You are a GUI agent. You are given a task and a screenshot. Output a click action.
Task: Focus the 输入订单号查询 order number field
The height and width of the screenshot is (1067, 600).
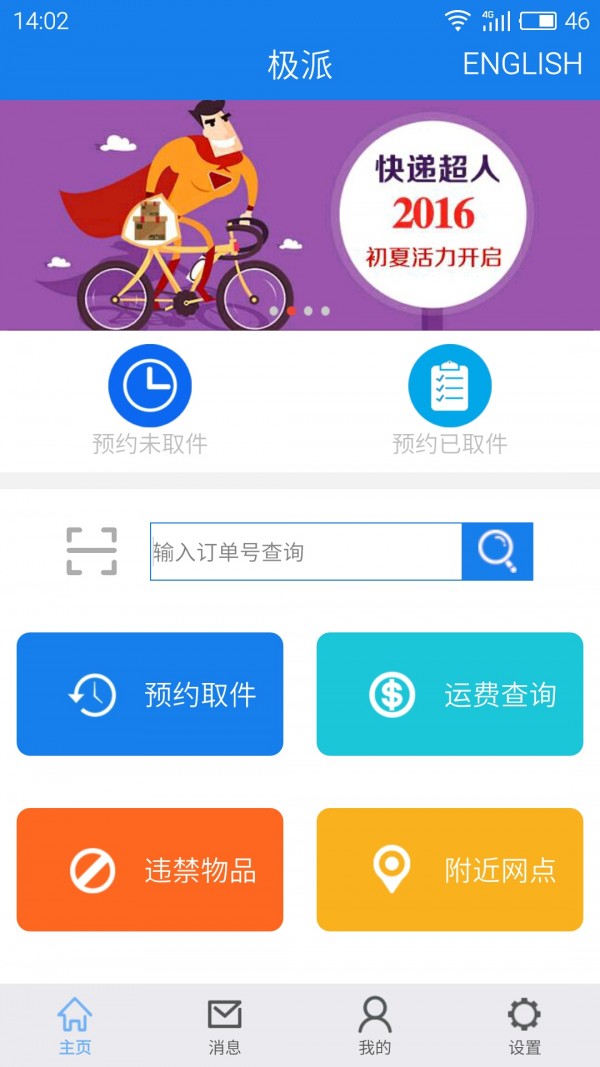tap(305, 551)
